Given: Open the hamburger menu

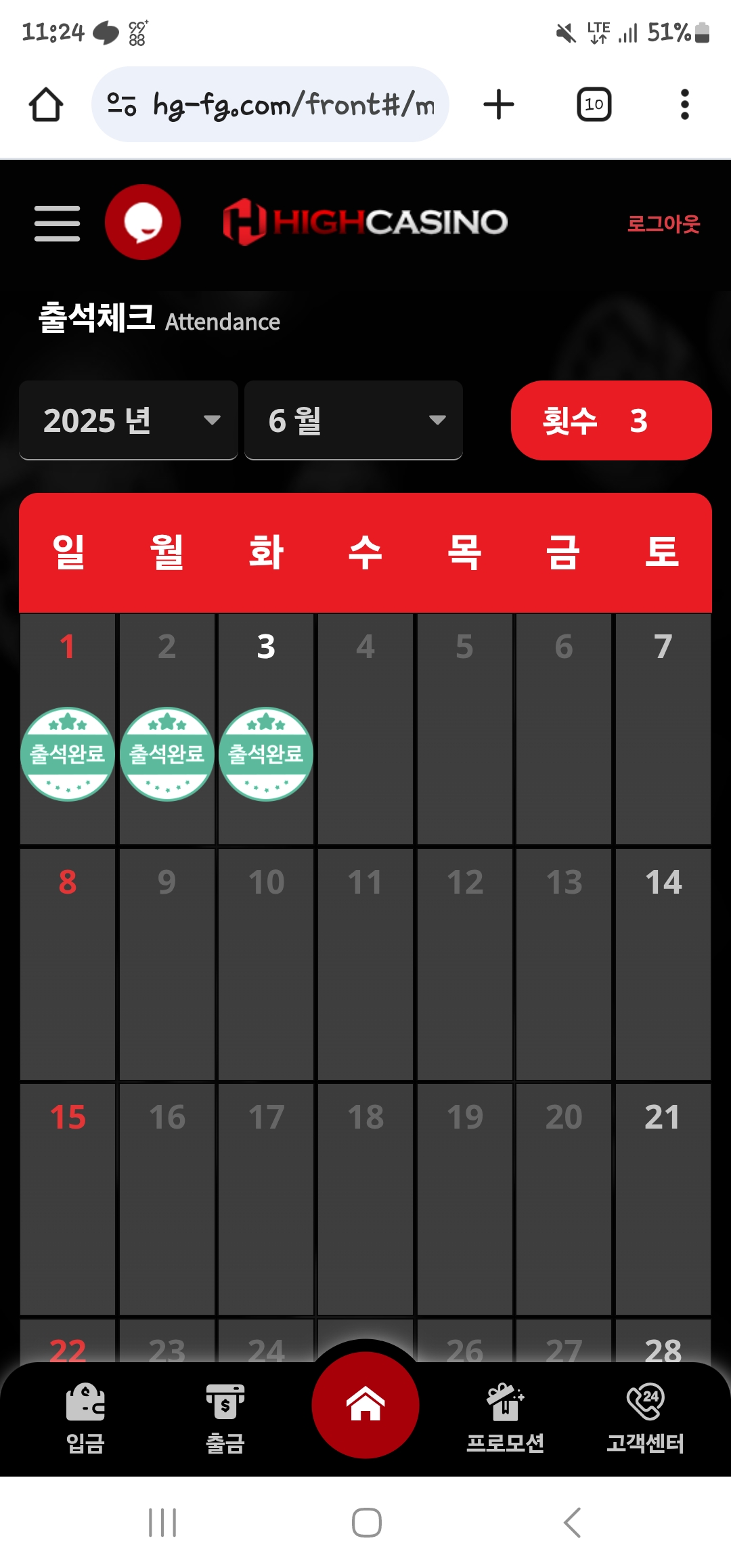Looking at the screenshot, I should 58,223.
